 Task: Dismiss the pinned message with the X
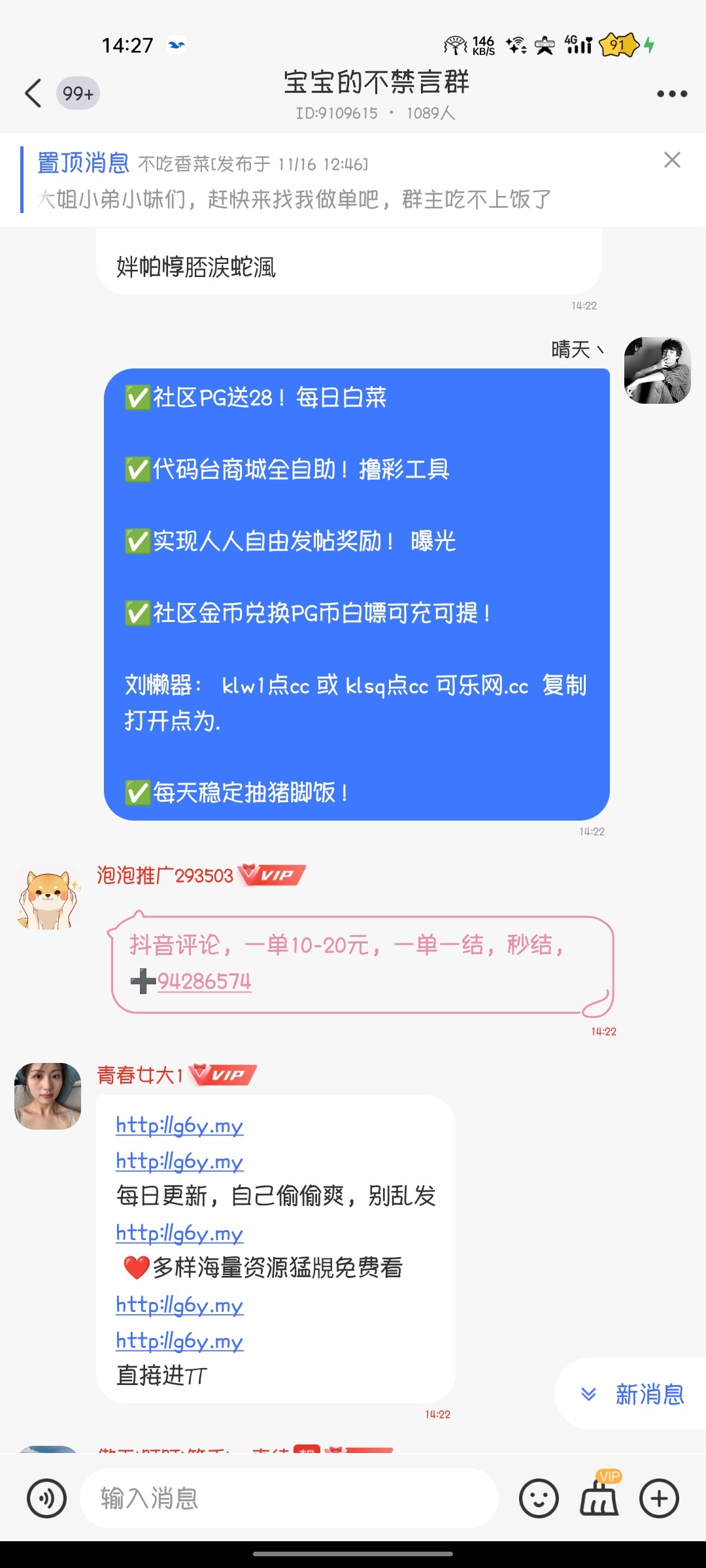pyautogui.click(x=671, y=161)
